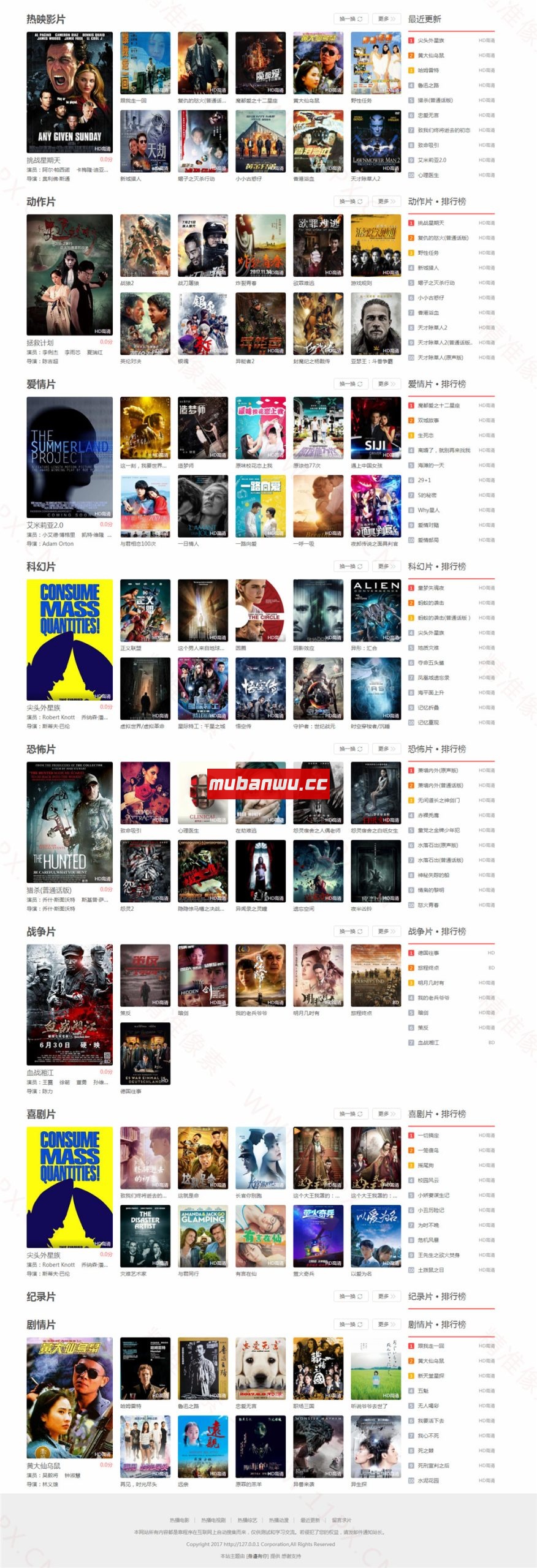Open the 正义联盟 movie in 科幻片
This screenshot has height=1568, width=537.
click(145, 610)
